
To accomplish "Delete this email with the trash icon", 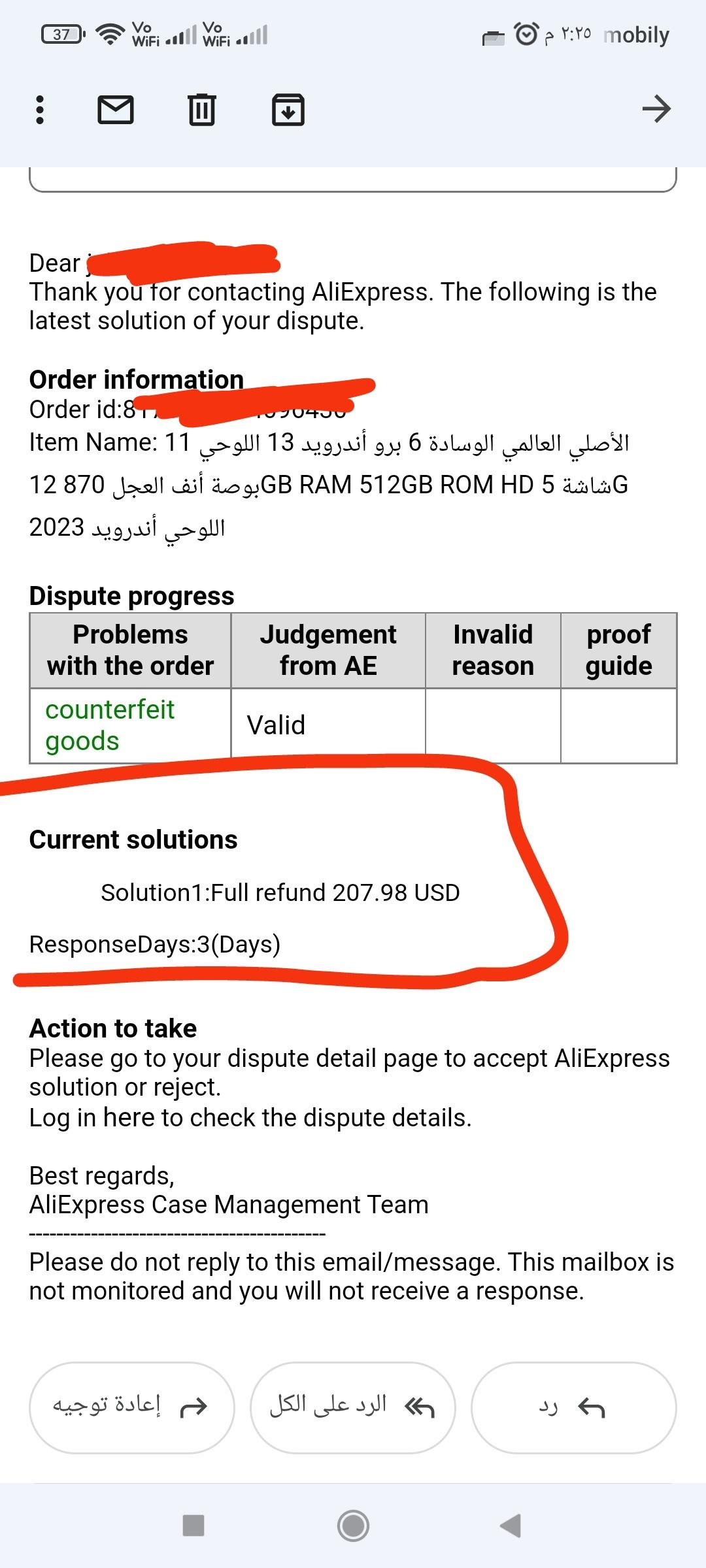I will [201, 109].
